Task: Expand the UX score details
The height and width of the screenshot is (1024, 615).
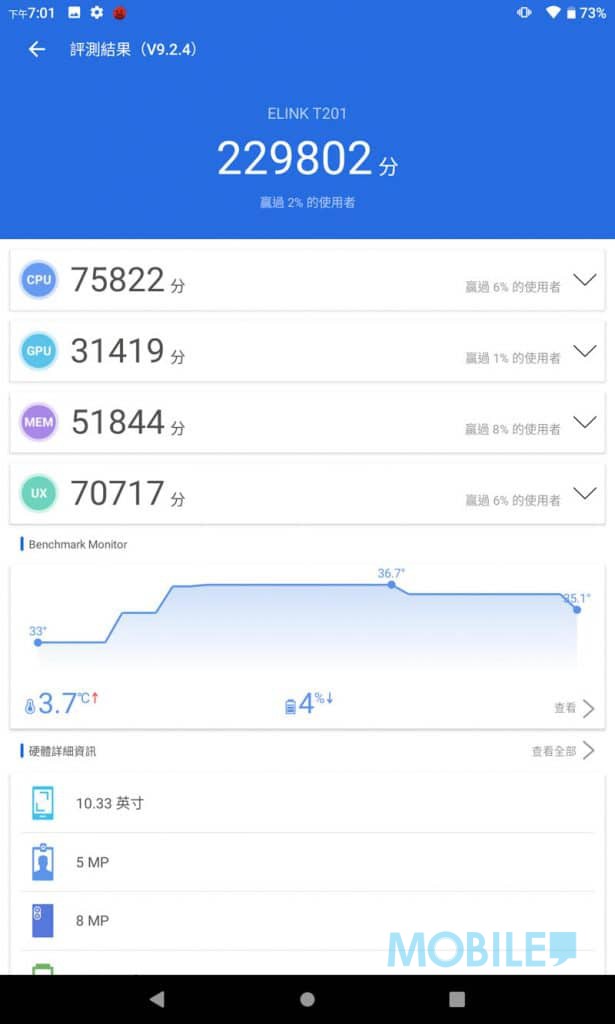Action: pos(584,494)
